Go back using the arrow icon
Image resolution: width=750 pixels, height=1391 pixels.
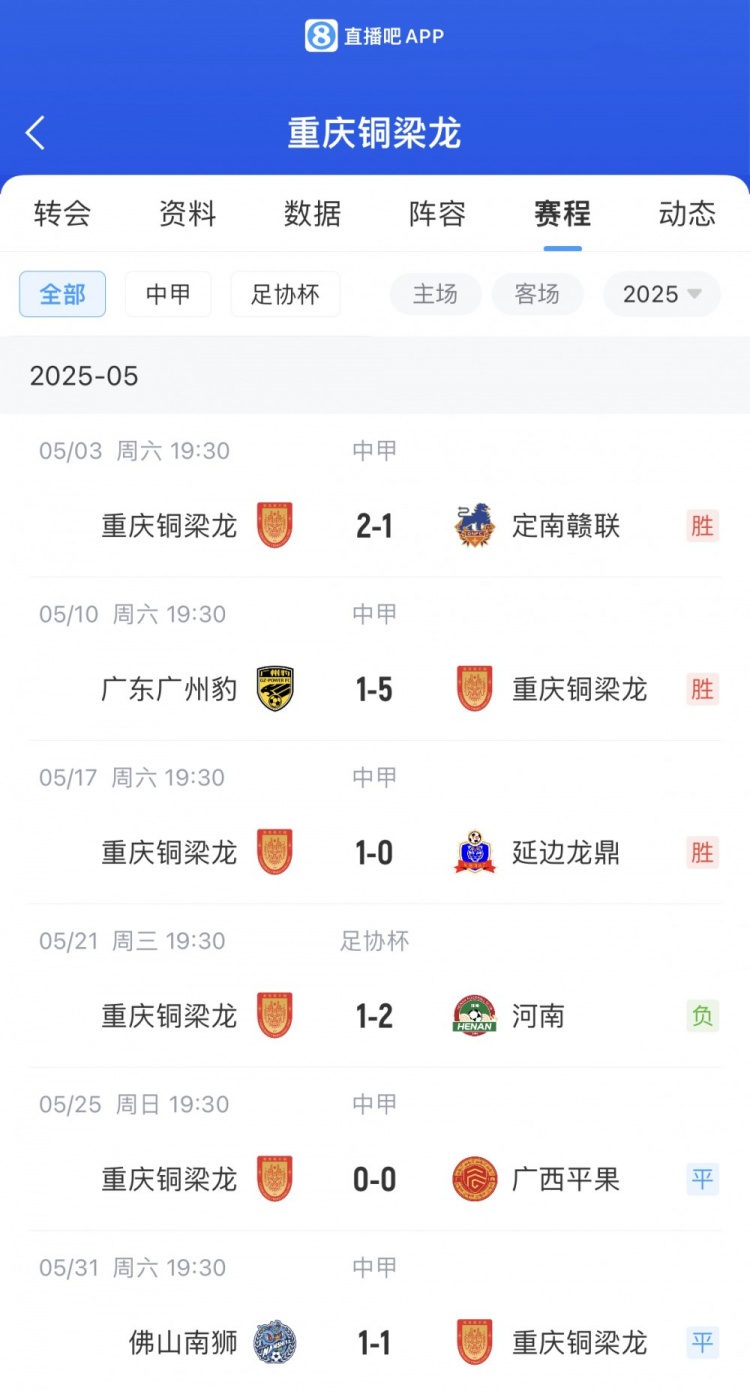tap(36, 133)
